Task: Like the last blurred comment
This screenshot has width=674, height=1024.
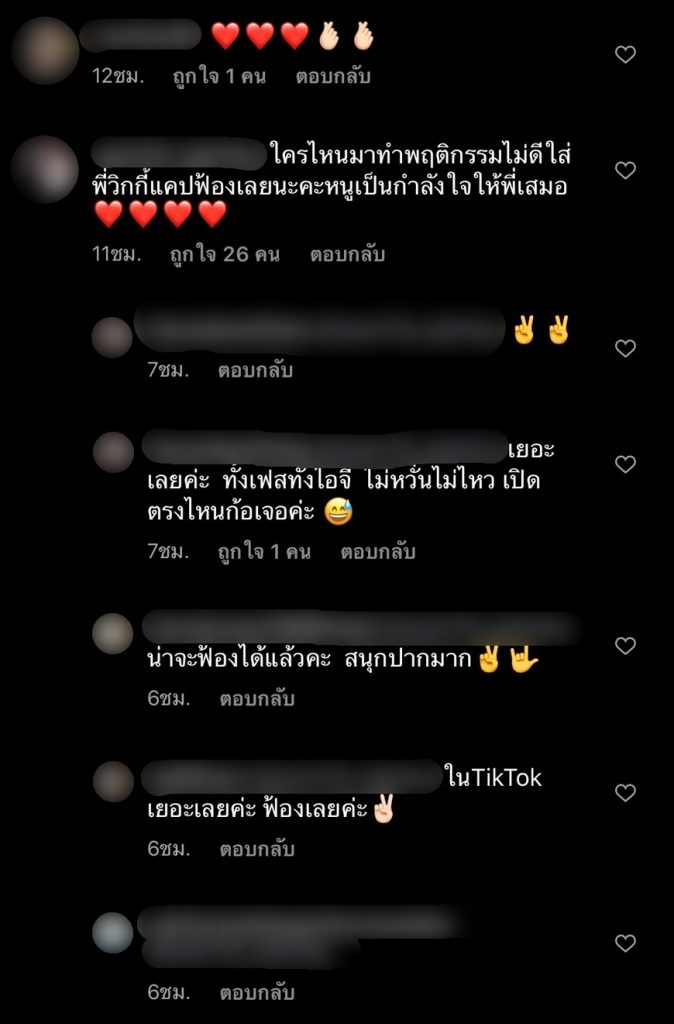Action: [625, 943]
